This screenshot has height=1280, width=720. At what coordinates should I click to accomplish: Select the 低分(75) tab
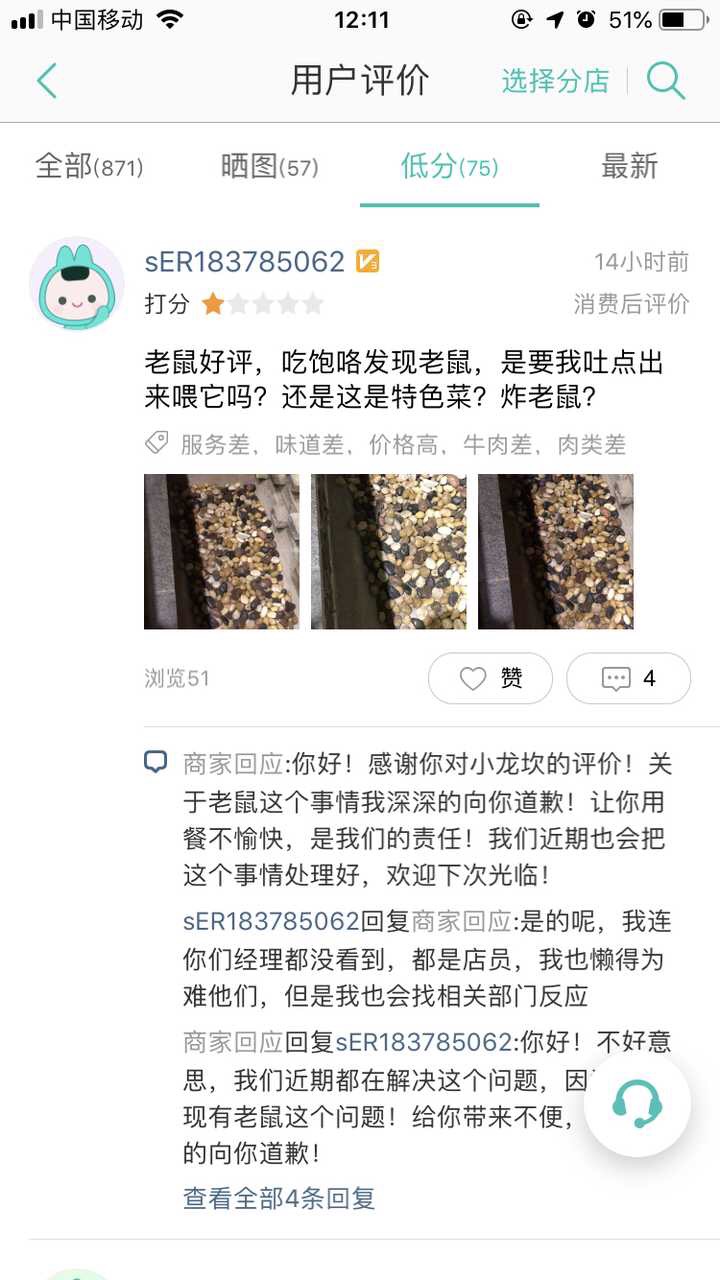(449, 167)
